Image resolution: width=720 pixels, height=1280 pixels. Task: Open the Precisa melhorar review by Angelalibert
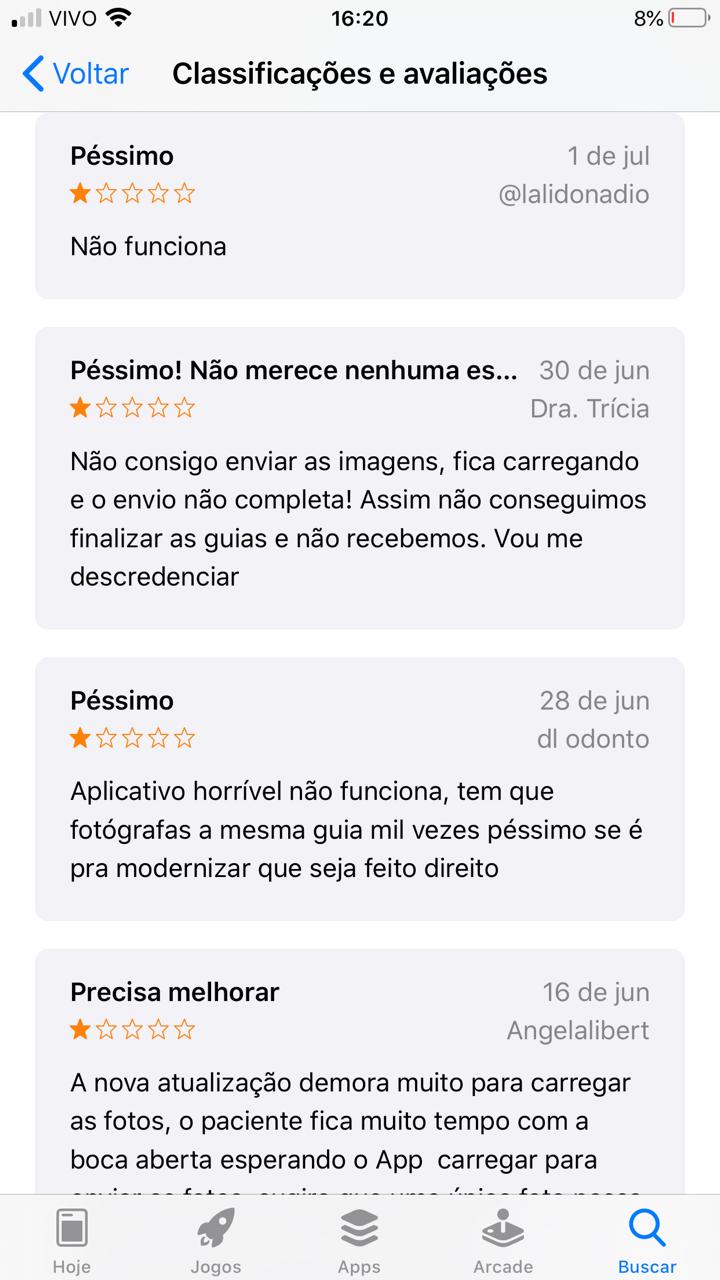pos(359,1080)
